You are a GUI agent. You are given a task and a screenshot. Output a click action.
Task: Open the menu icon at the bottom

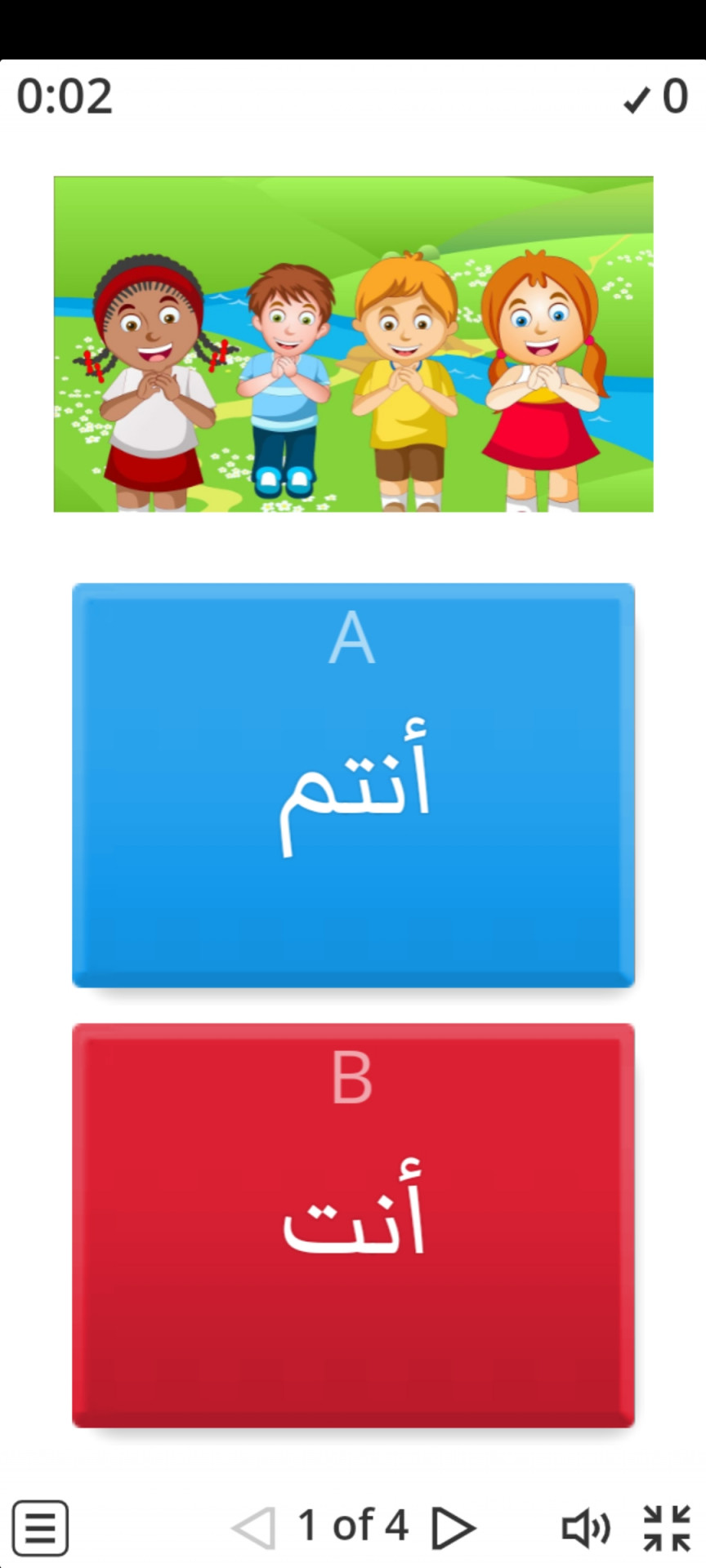[x=40, y=1527]
